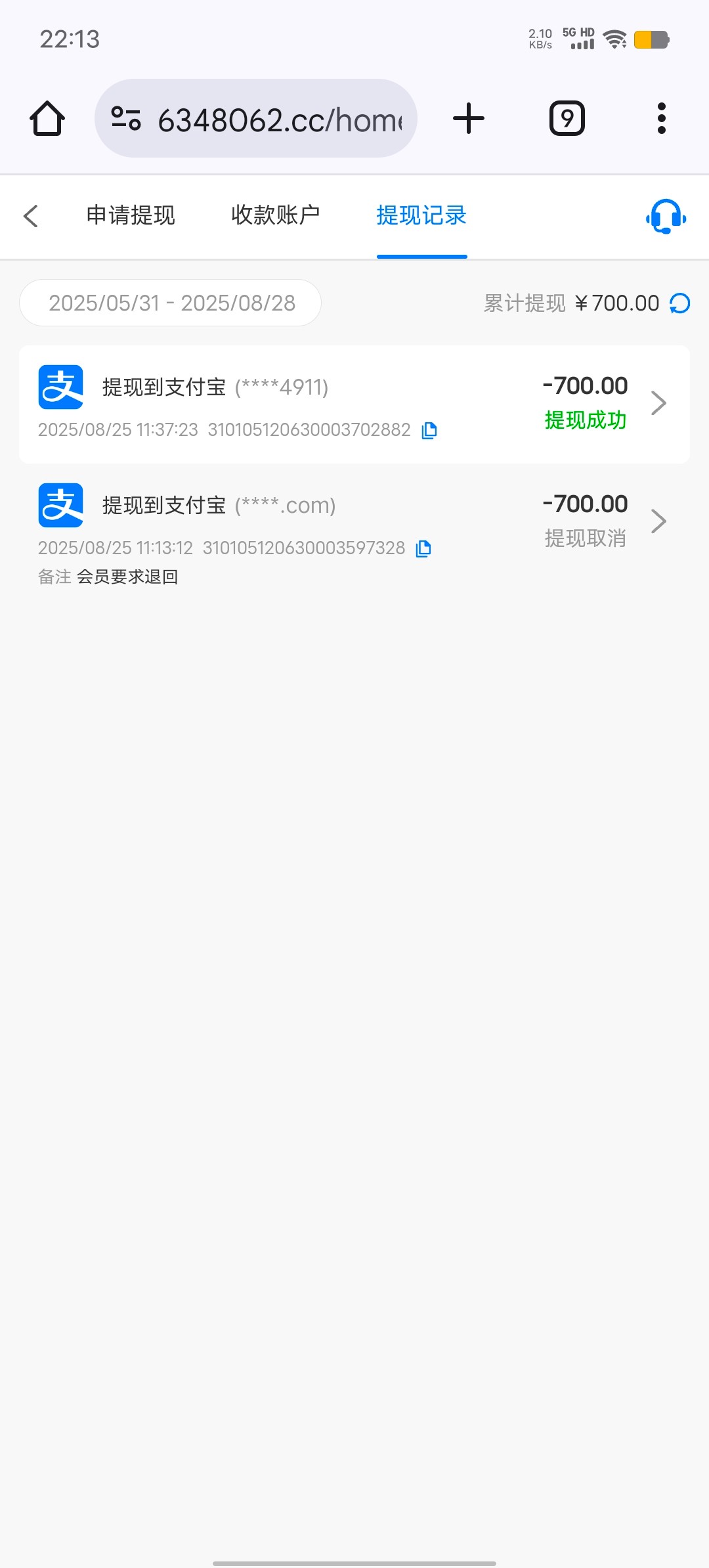Switch to the 收款账户 tab
709x1568 pixels.
(x=276, y=215)
